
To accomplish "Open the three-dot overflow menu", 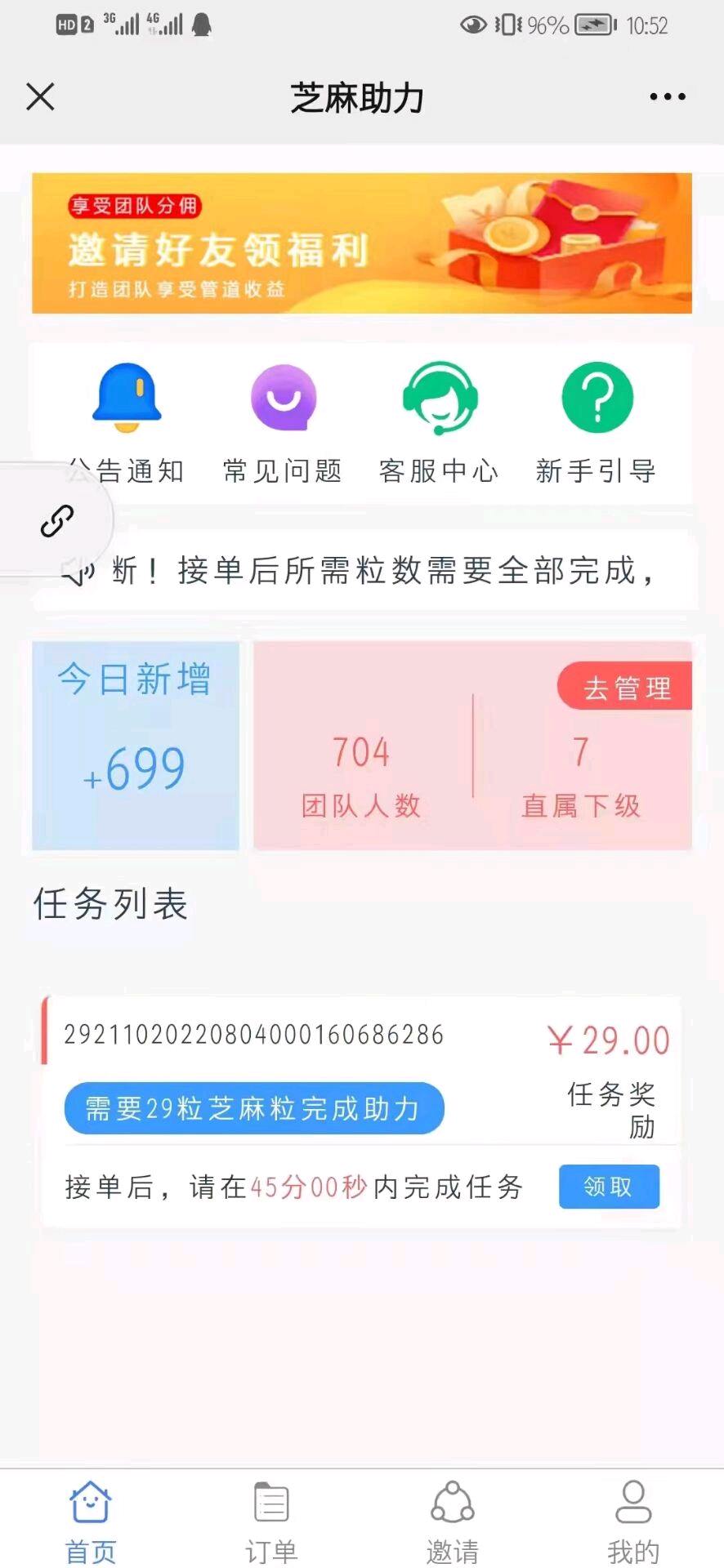I will [668, 96].
